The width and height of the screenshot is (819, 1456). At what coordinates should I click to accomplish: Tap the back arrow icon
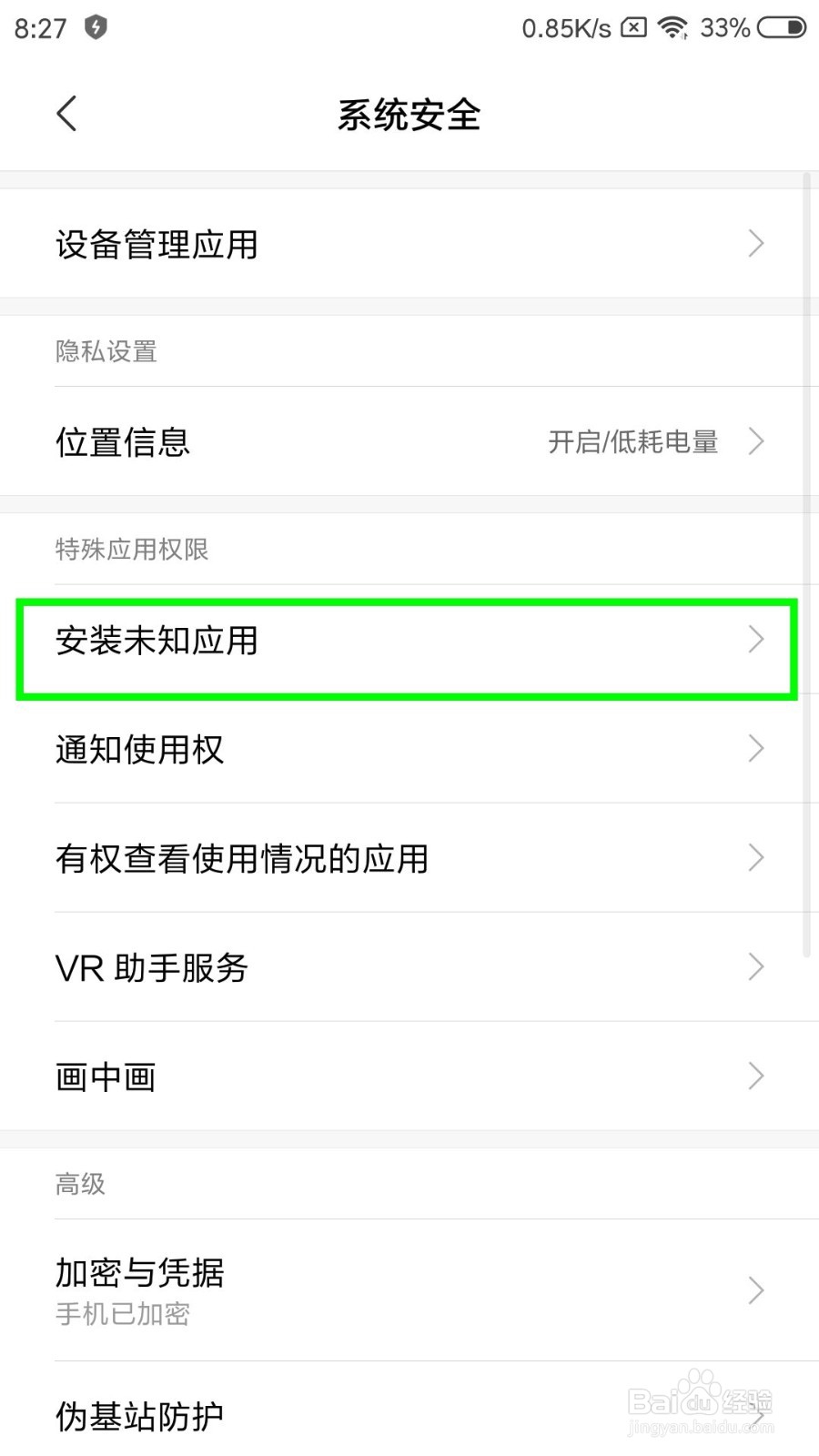(x=66, y=113)
